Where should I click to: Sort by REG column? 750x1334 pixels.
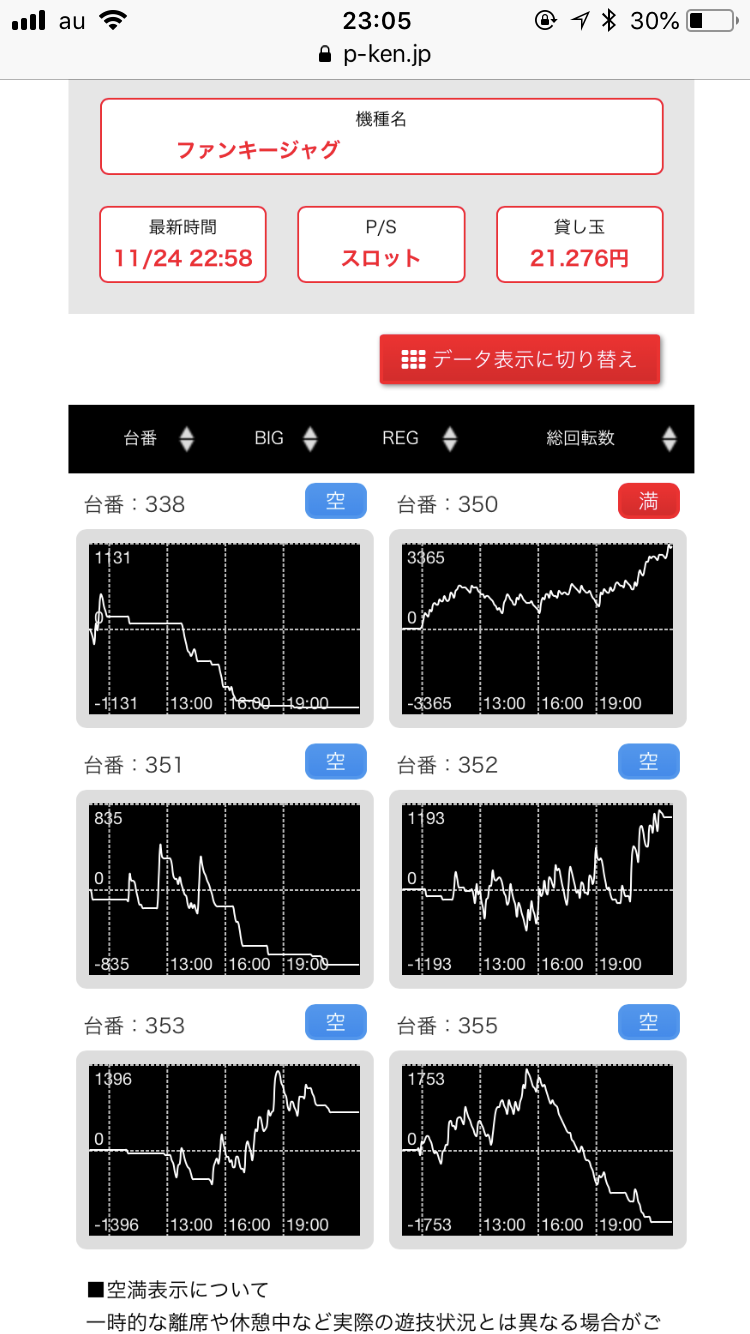pos(420,438)
